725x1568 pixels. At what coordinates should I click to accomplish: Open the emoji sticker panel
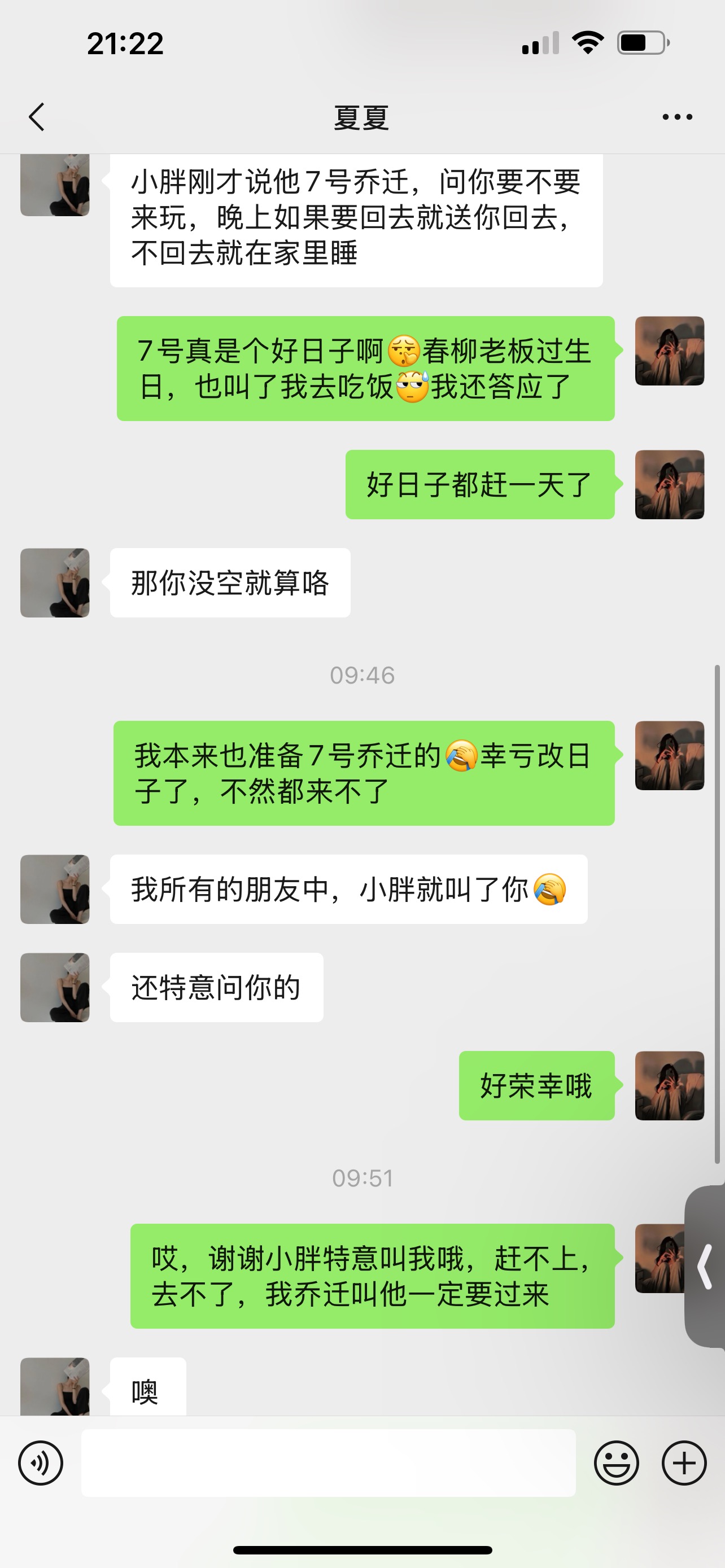tap(616, 1462)
